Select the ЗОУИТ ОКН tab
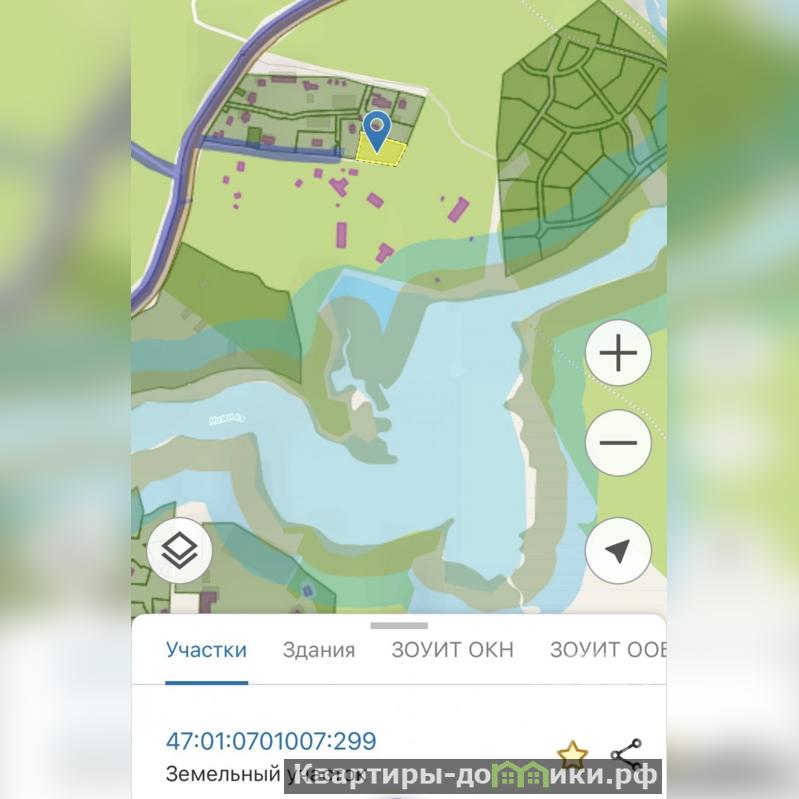Screen dimensions: 799x799 452,650
